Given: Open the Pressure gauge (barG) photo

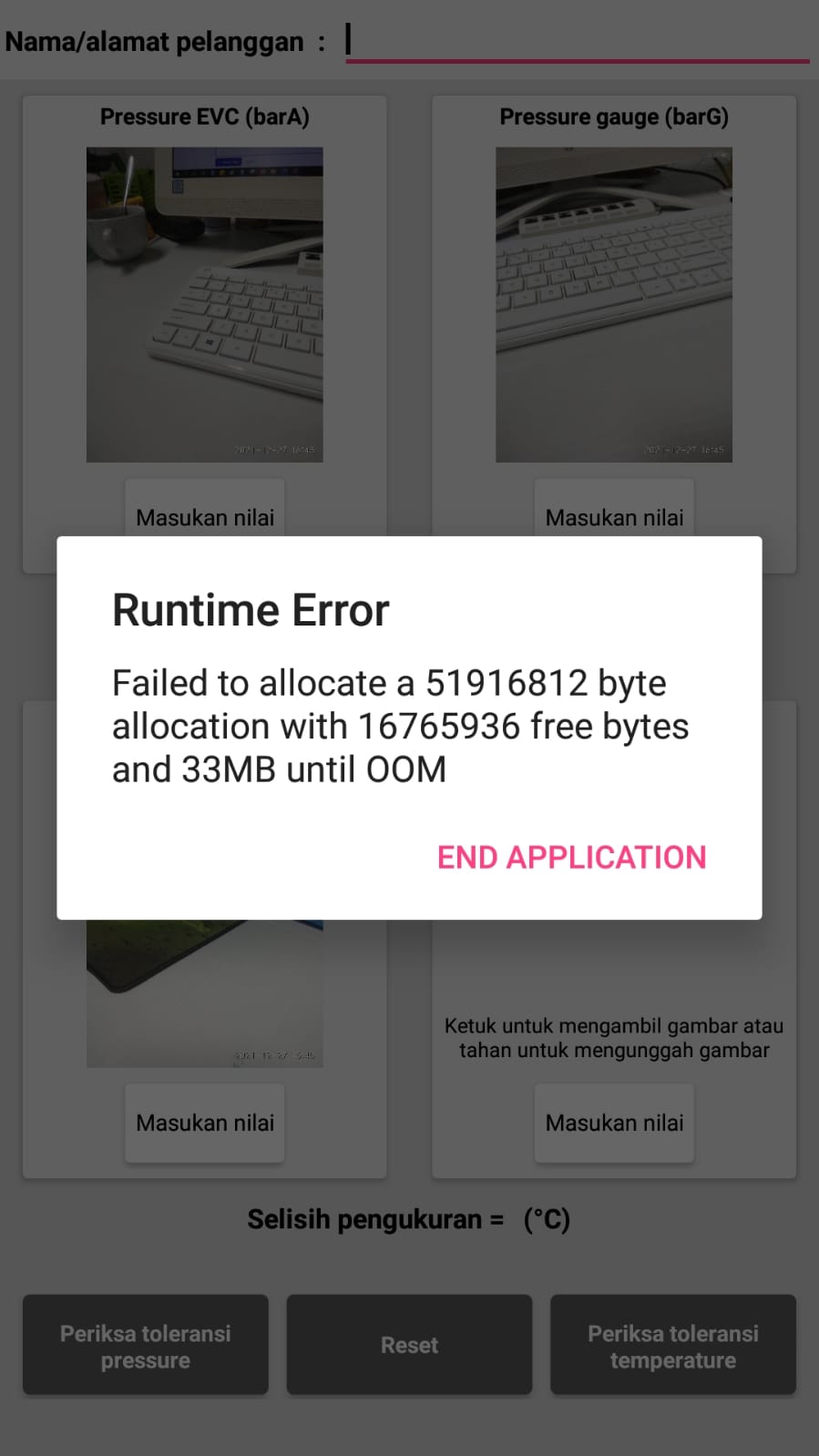Looking at the screenshot, I should point(614,304).
